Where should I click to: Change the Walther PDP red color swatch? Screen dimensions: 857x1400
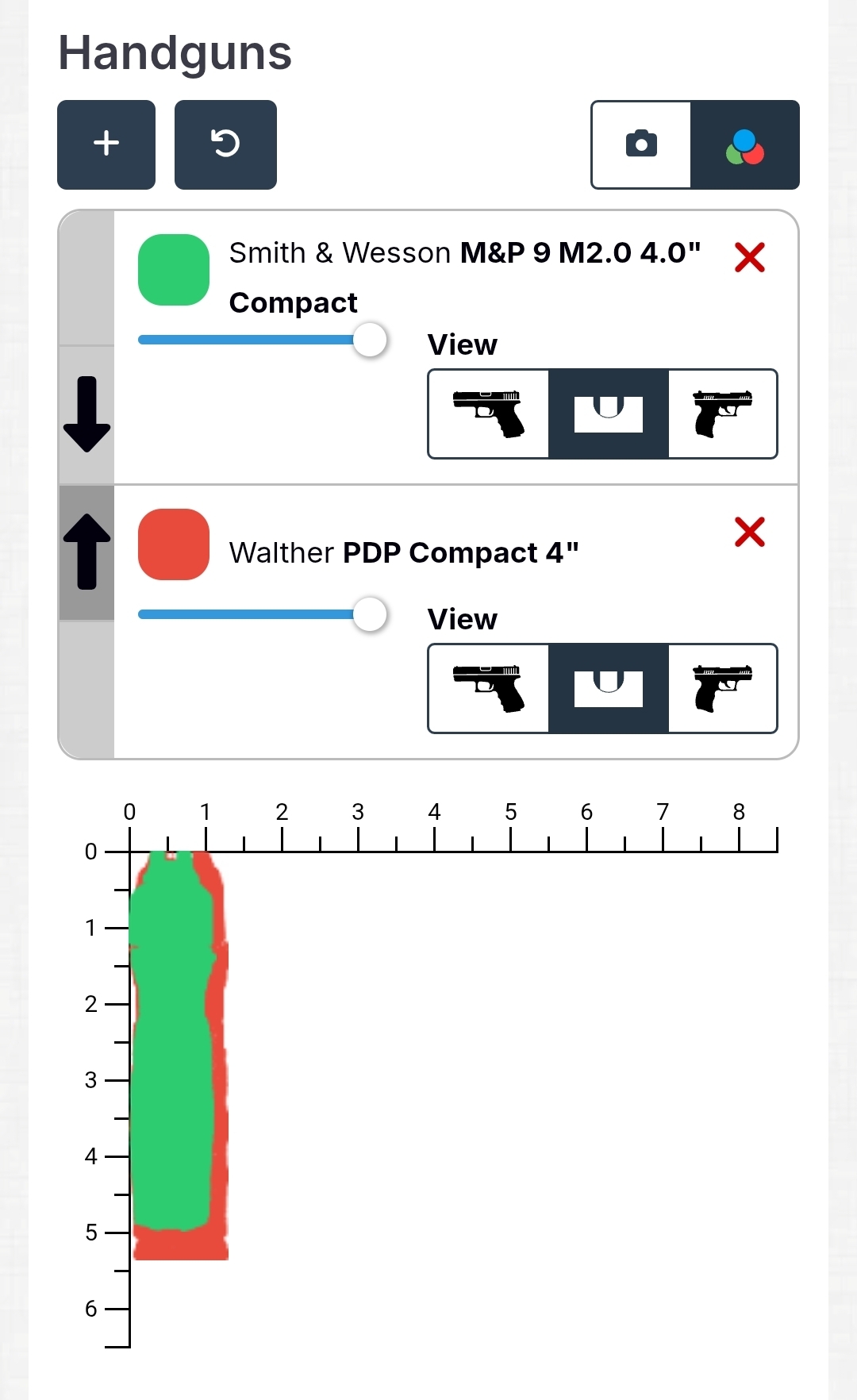click(174, 544)
